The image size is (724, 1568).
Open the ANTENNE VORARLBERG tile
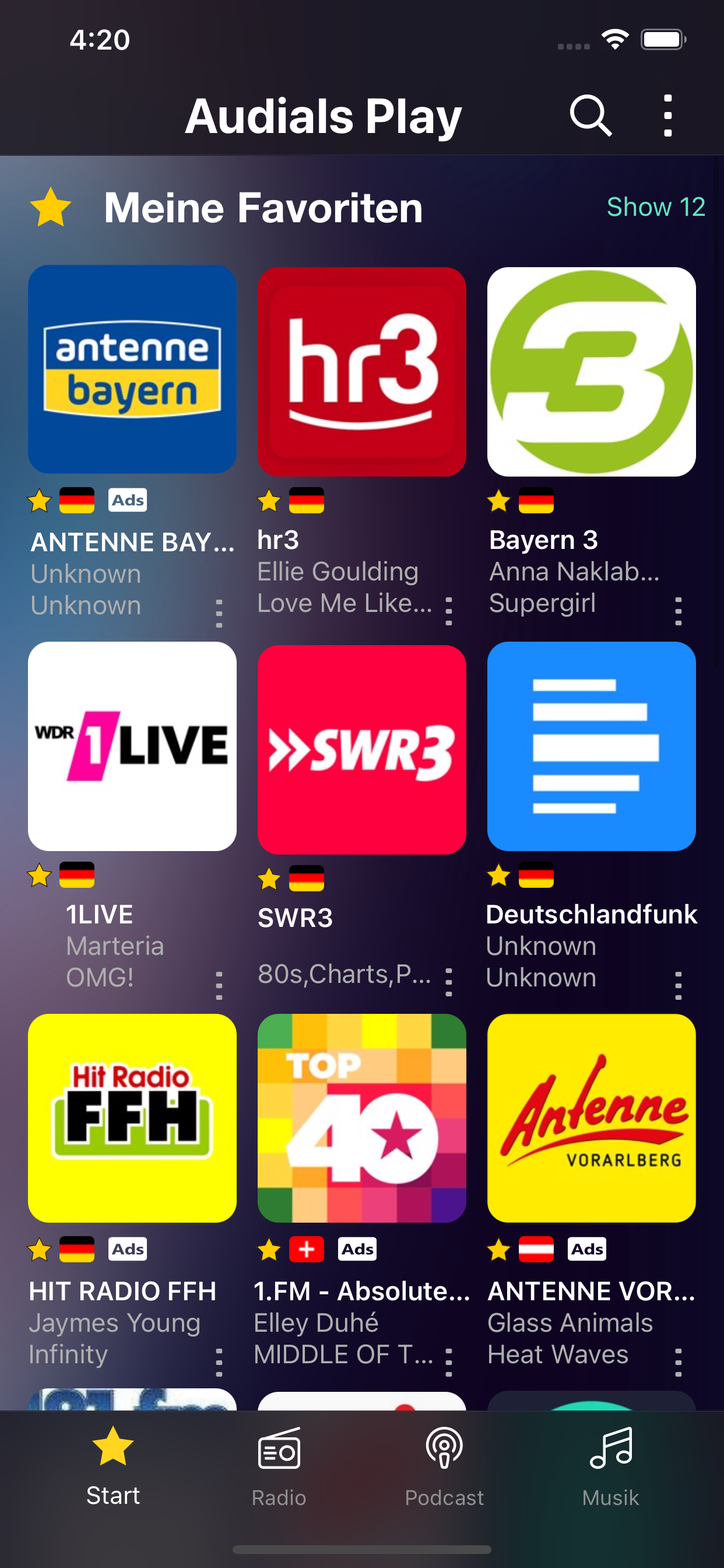(591, 1118)
